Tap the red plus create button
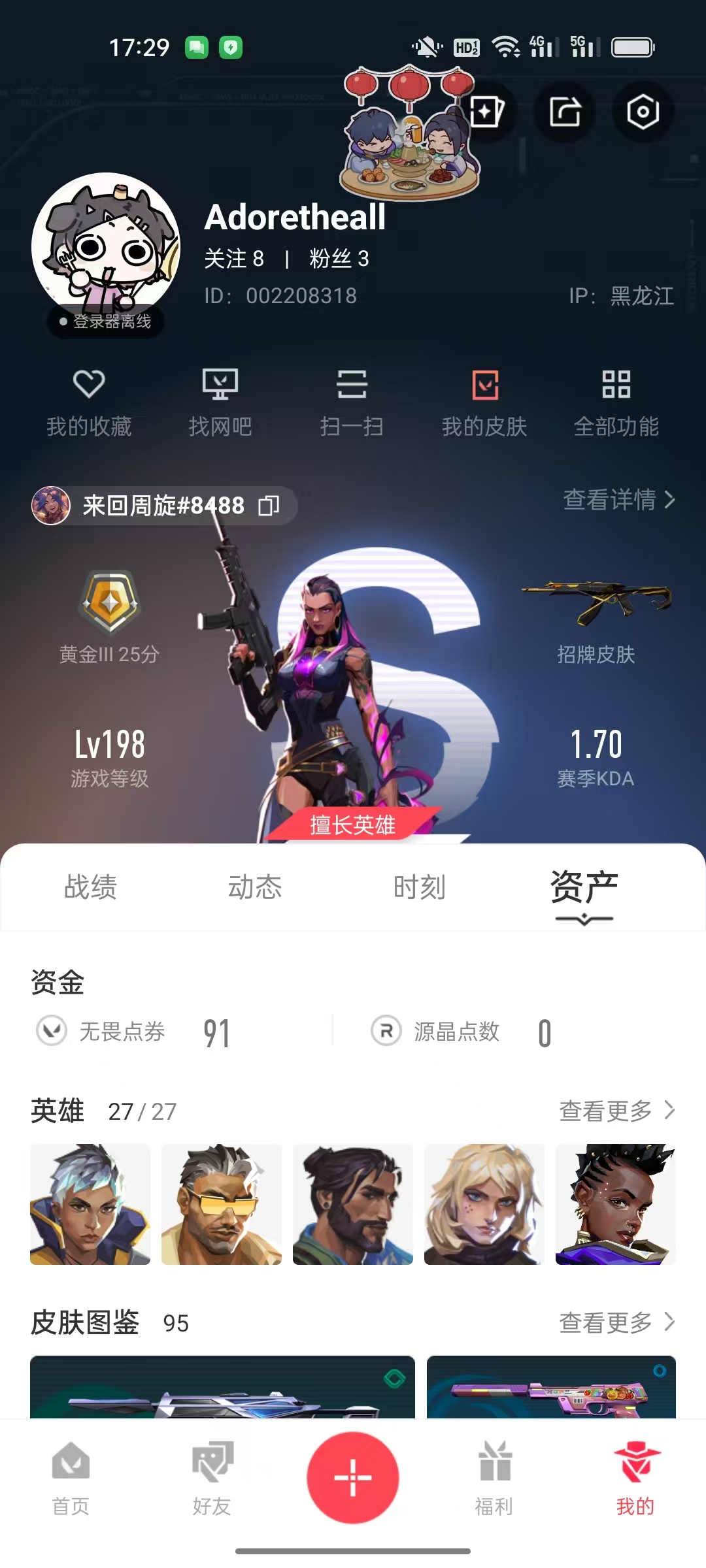Screen dimensions: 706x1568 pyautogui.click(x=353, y=1478)
